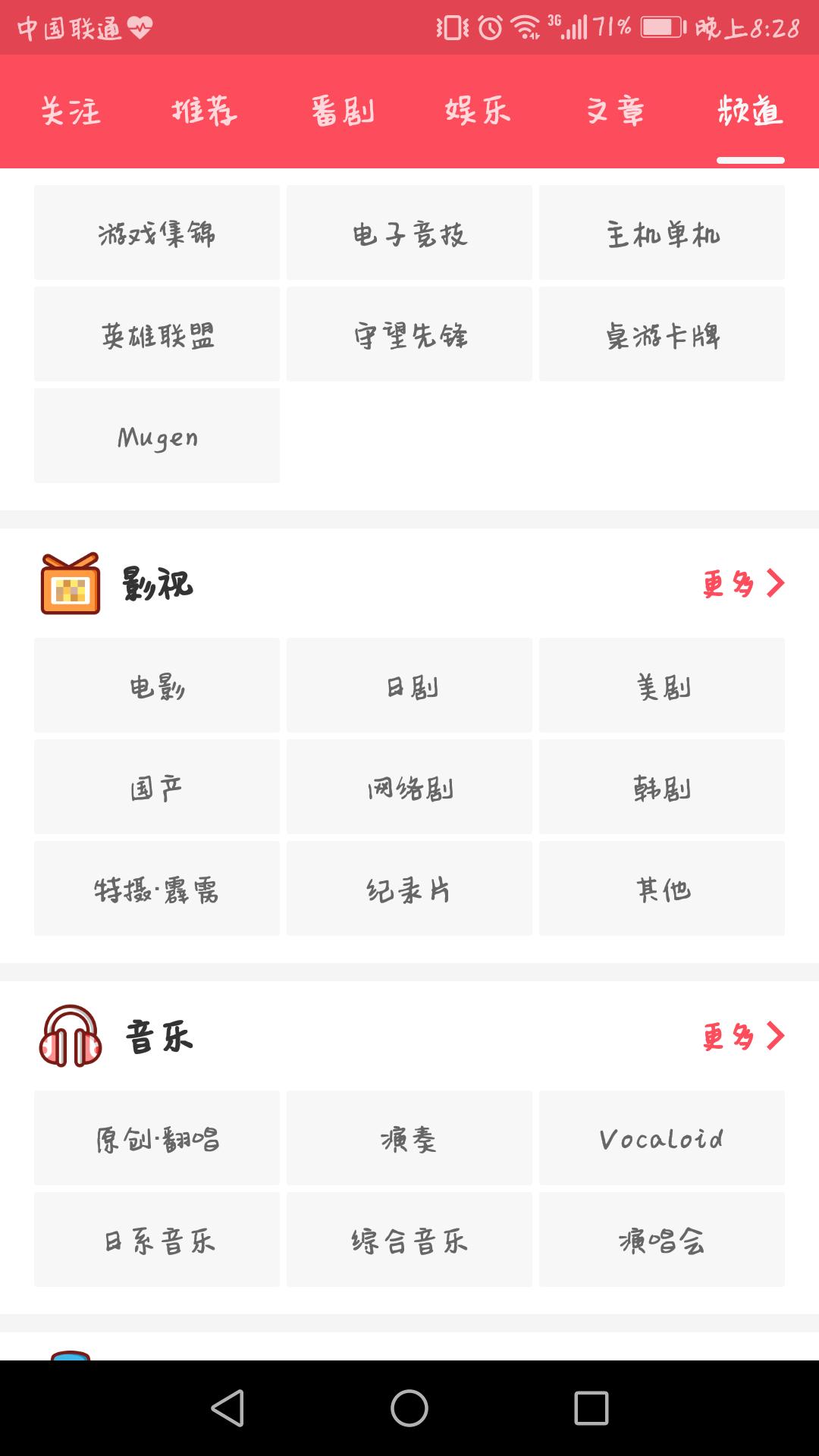Tap 更多 next to 音乐

pyautogui.click(x=743, y=1037)
